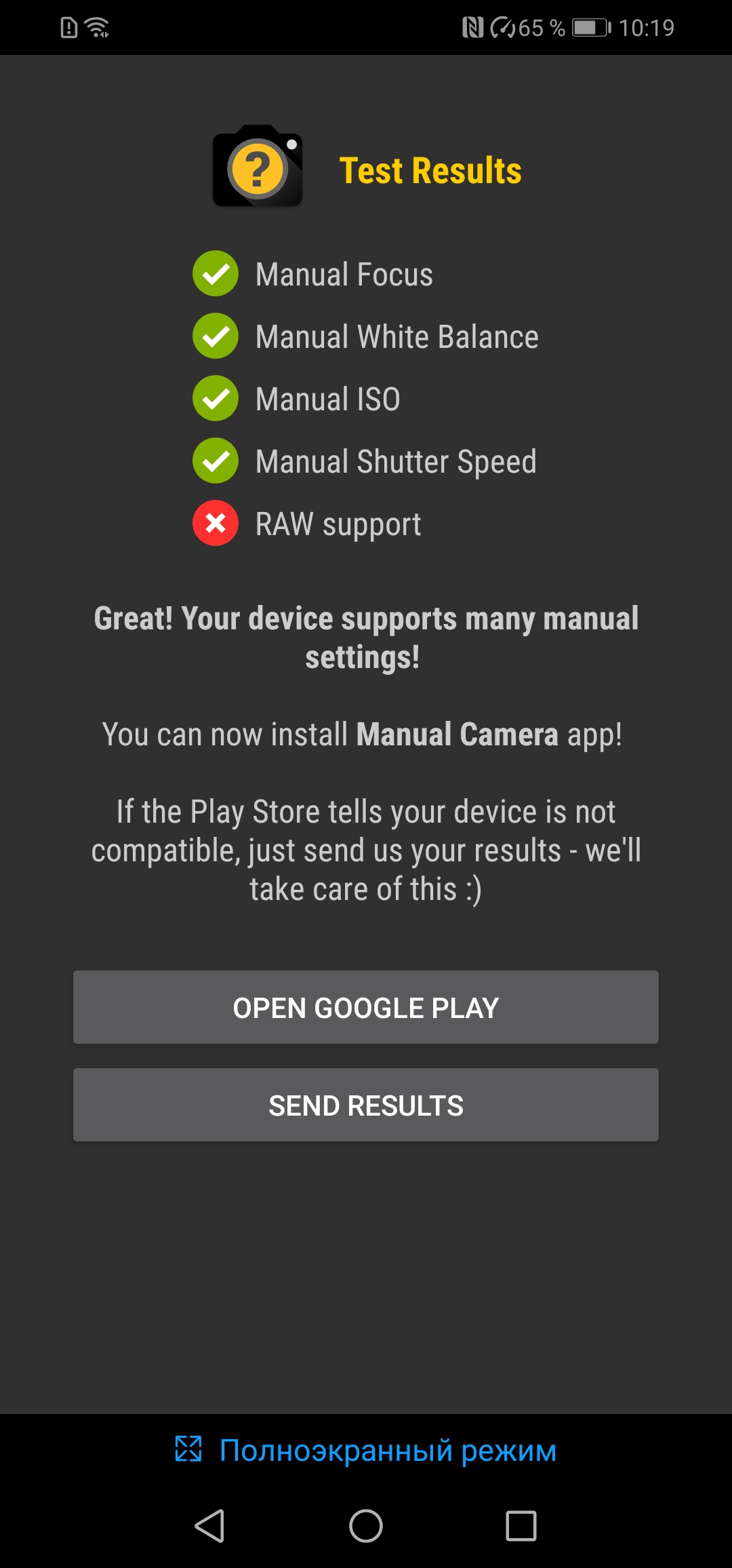Go to the home screen
Screen dimensions: 732x1568
366,1526
